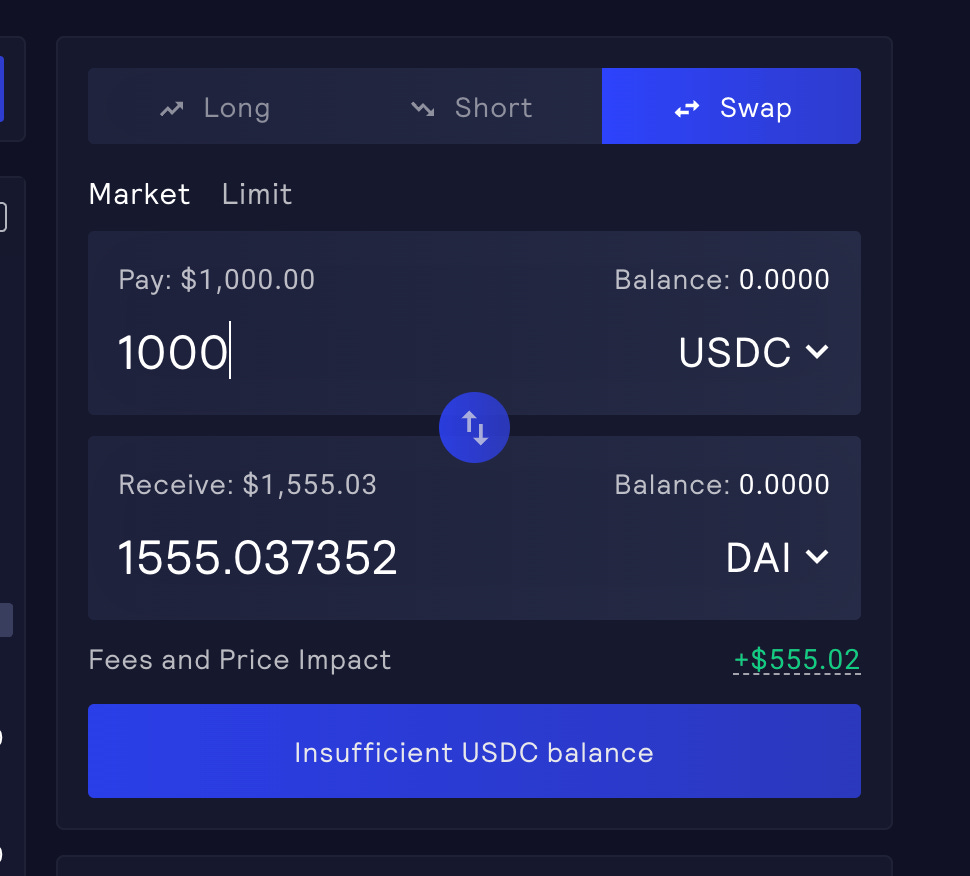The image size is (970, 876).
Task: Flip pay and receive tokens
Action: pyautogui.click(x=474, y=428)
